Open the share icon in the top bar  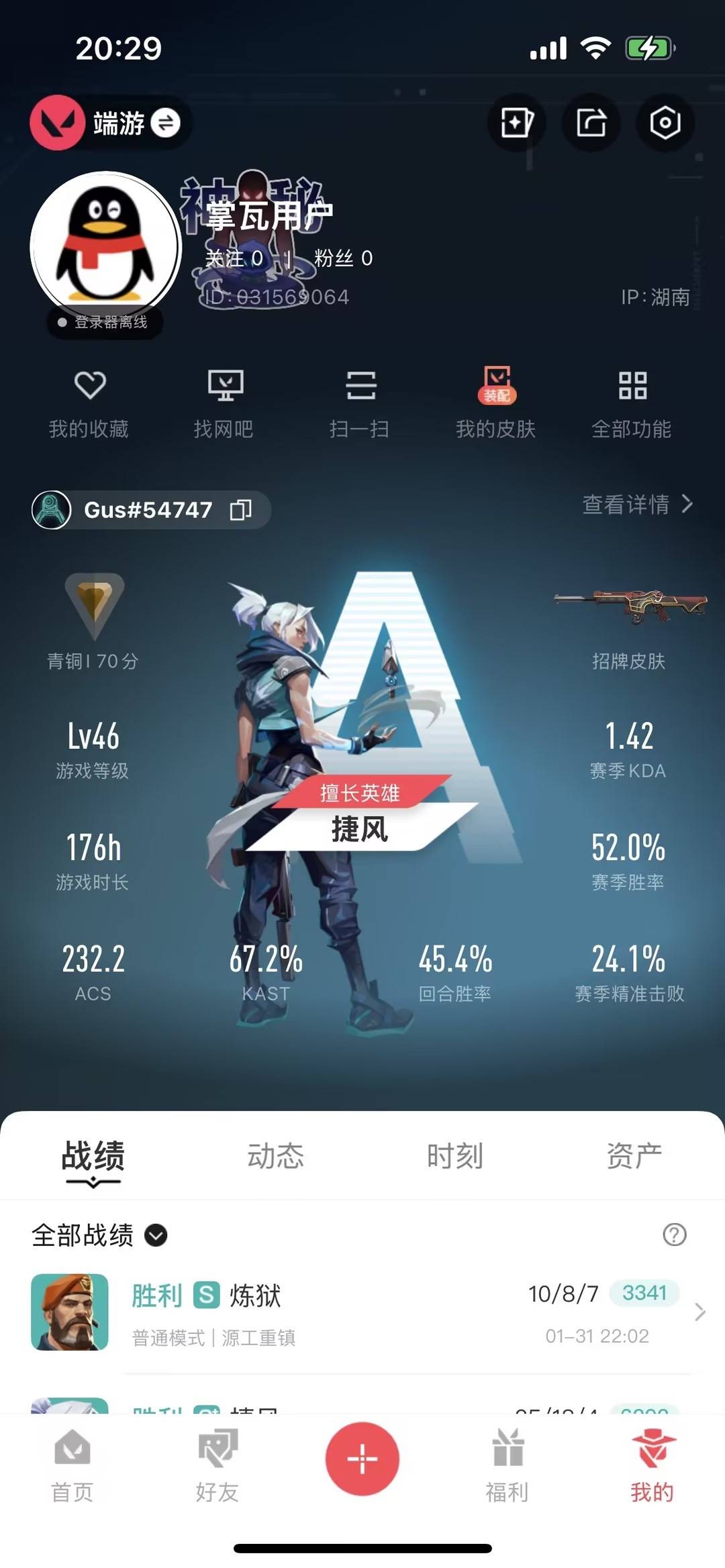coord(589,123)
